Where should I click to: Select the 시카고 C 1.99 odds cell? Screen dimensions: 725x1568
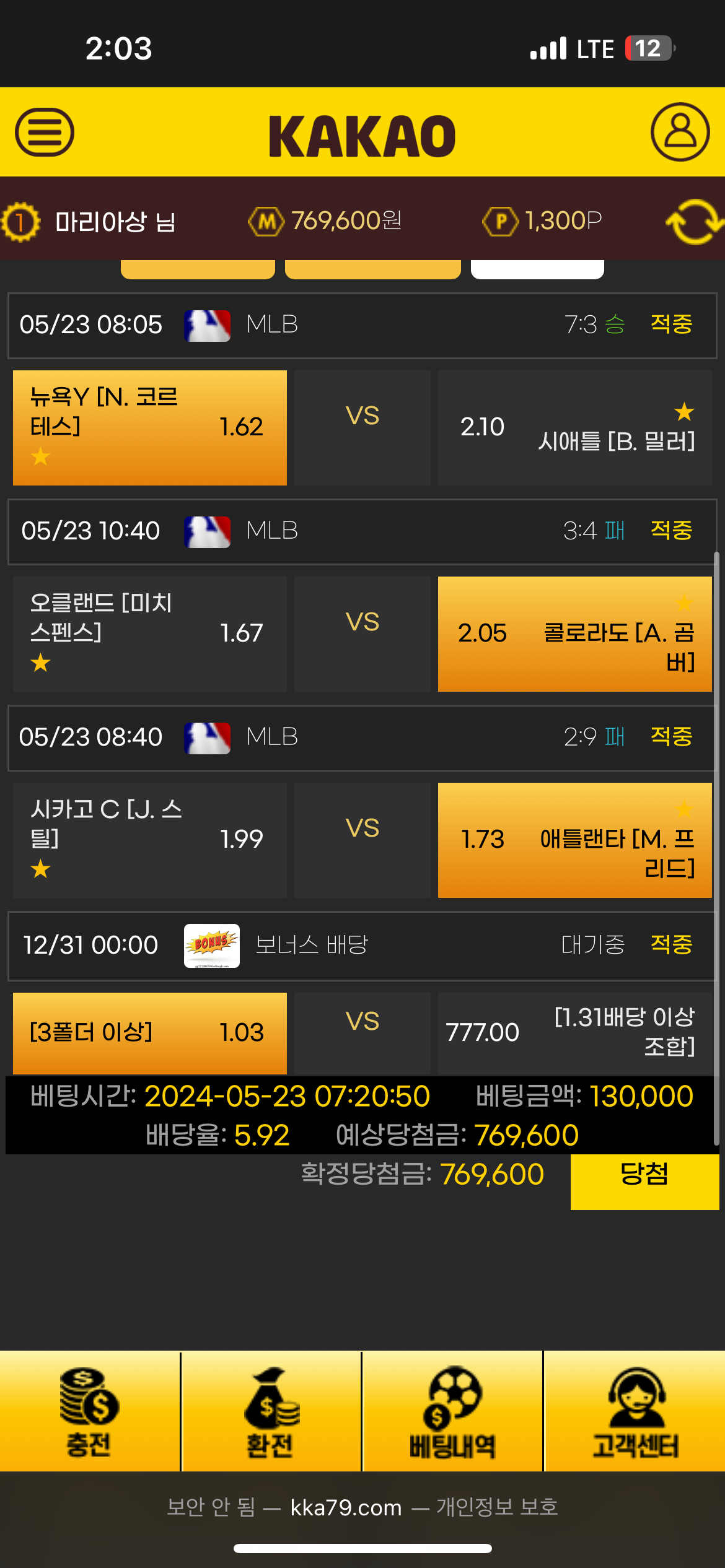pyautogui.click(x=150, y=840)
